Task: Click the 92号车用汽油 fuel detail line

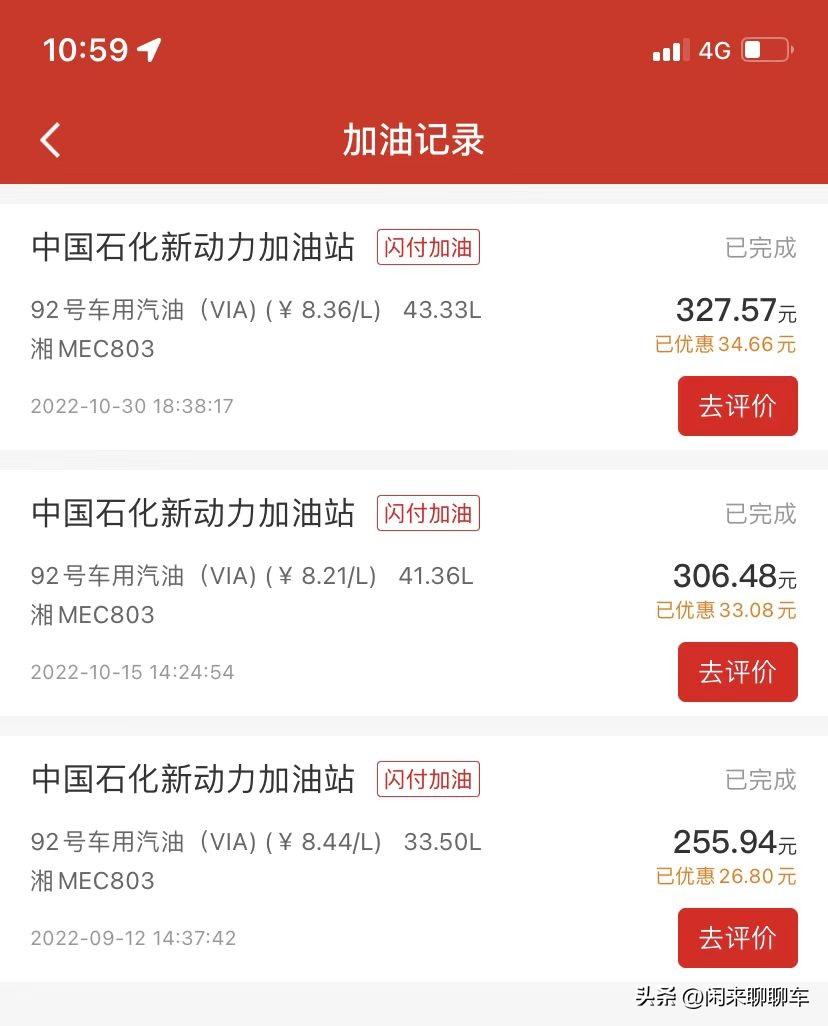Action: (253, 310)
